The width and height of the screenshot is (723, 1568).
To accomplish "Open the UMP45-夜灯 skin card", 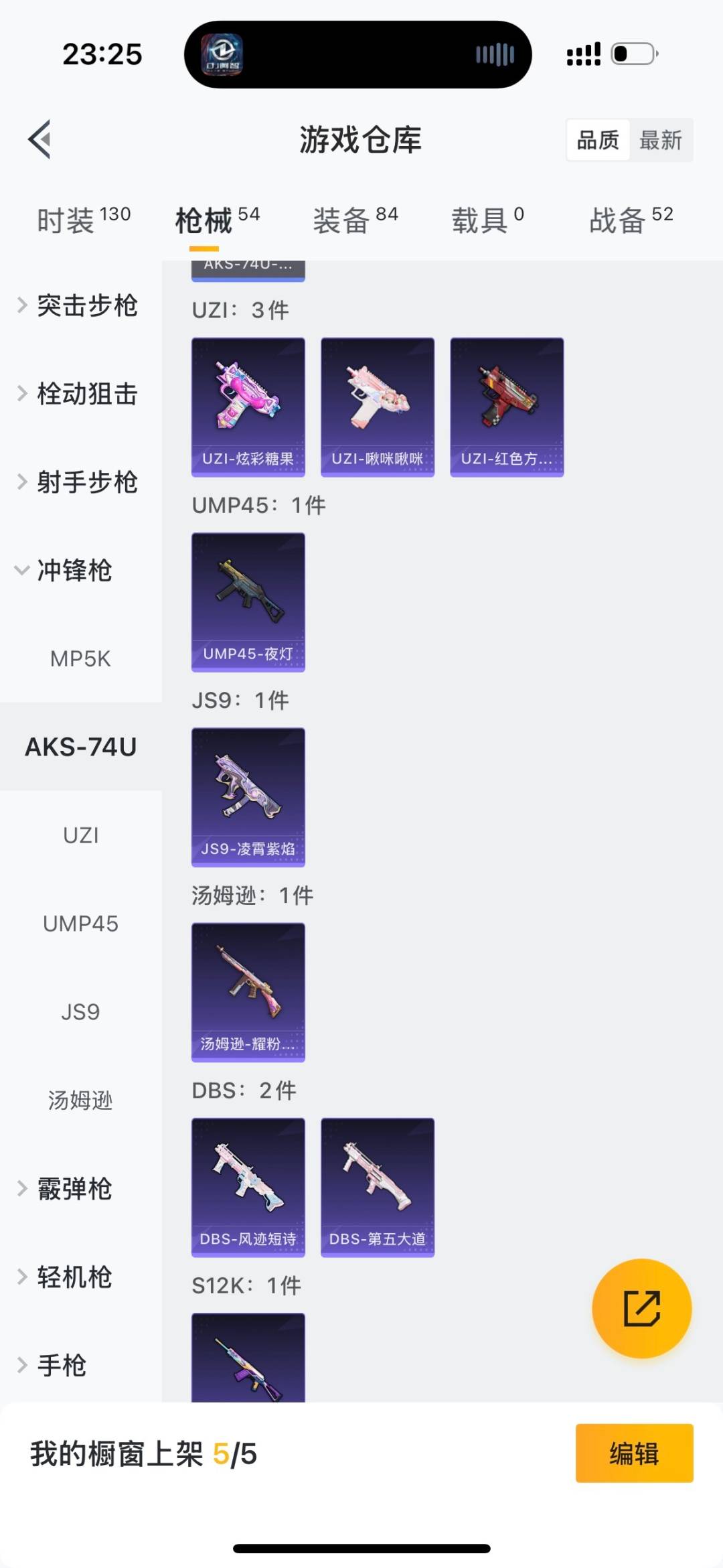I will 248,601.
